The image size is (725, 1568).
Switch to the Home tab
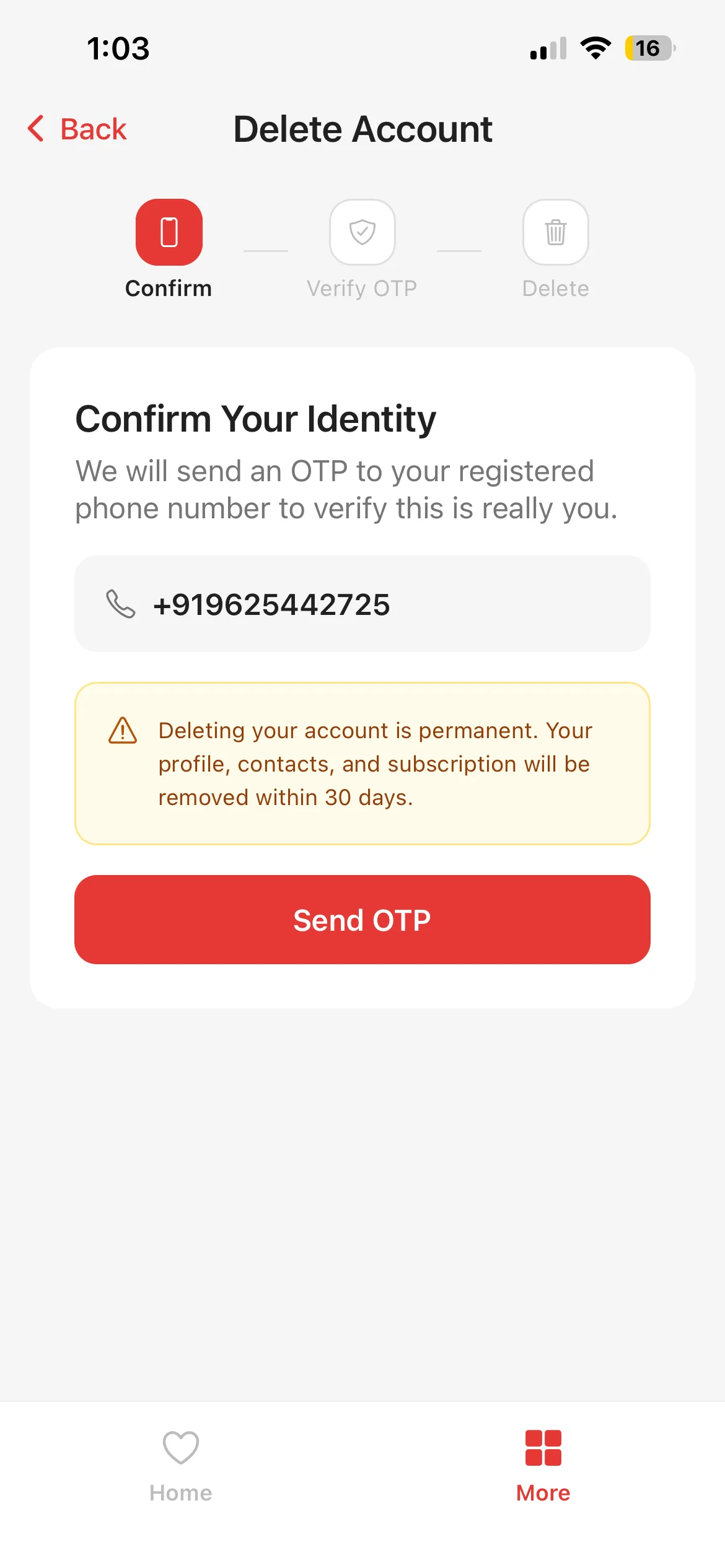180,1465
